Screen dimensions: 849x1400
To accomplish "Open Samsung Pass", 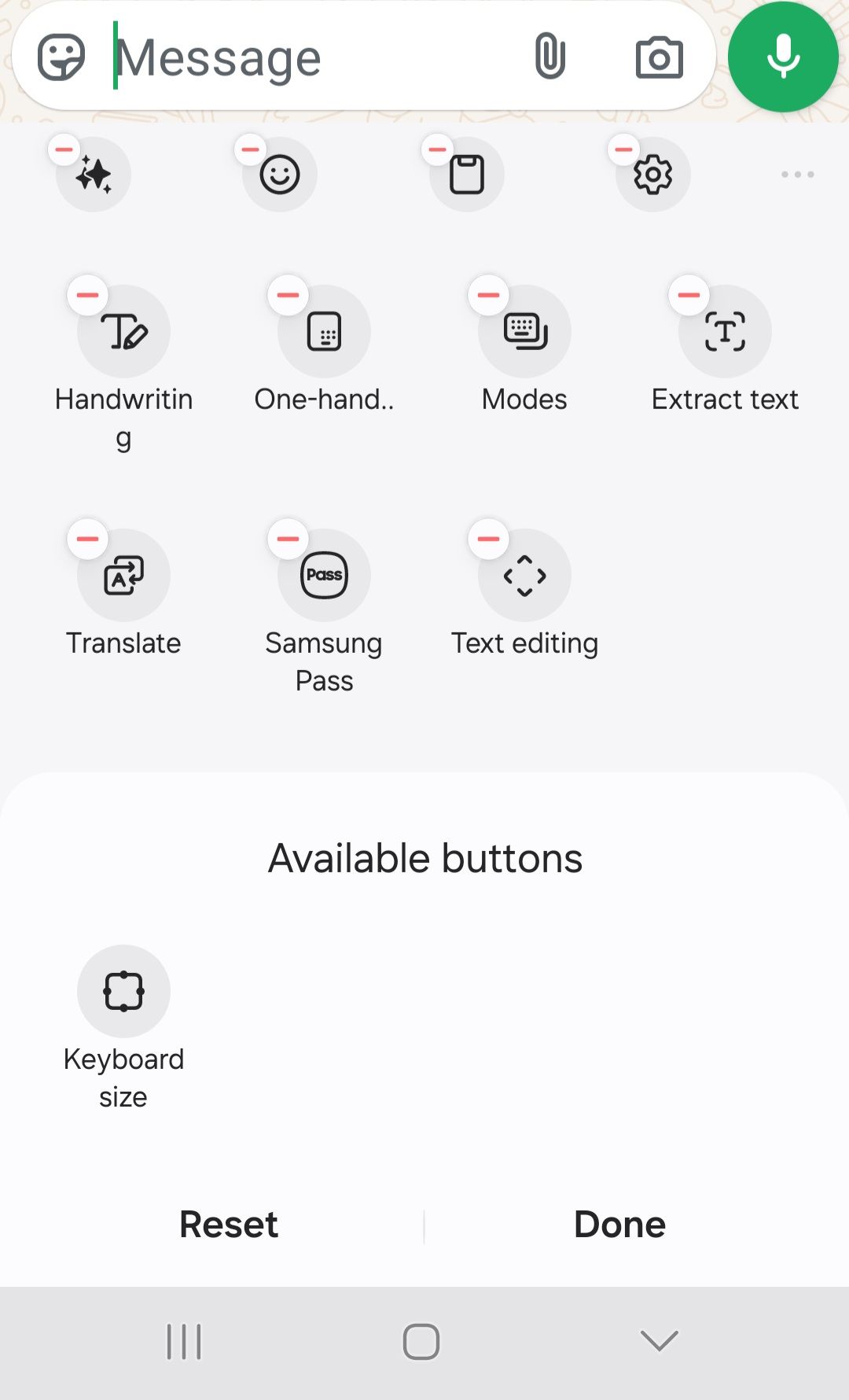I will click(325, 575).
